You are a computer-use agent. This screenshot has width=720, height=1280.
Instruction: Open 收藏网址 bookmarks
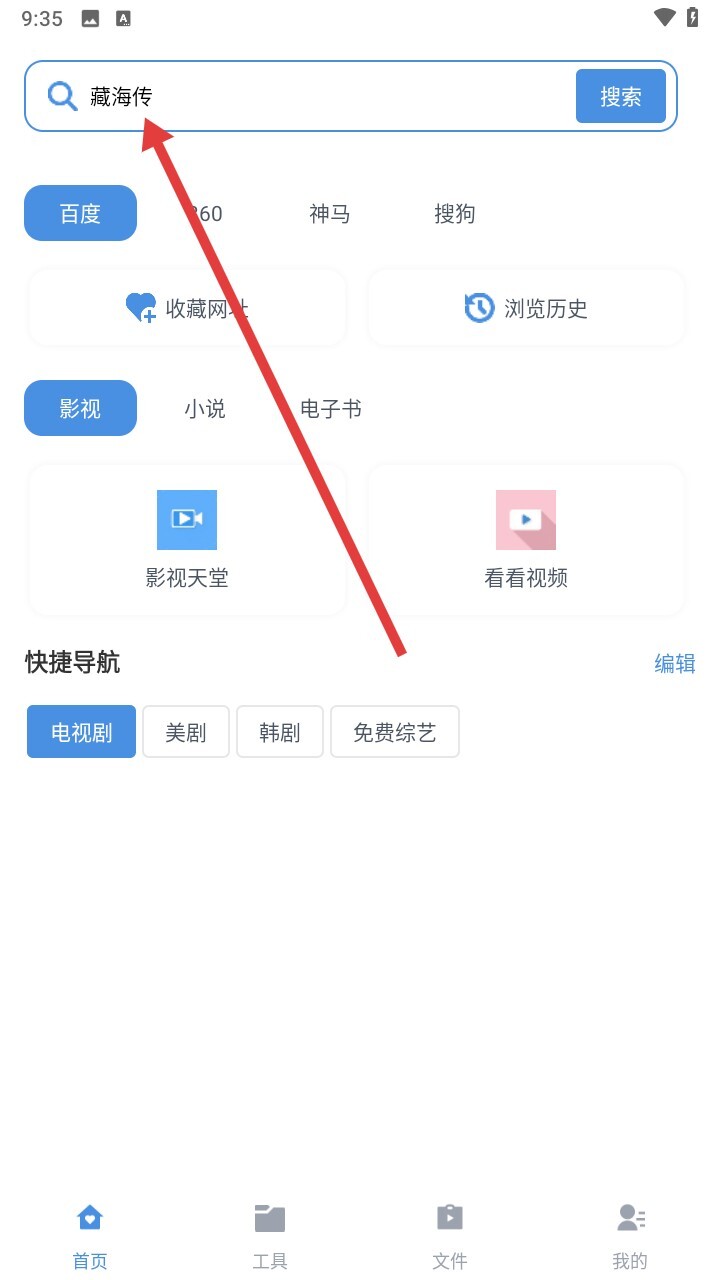pyautogui.click(x=188, y=308)
